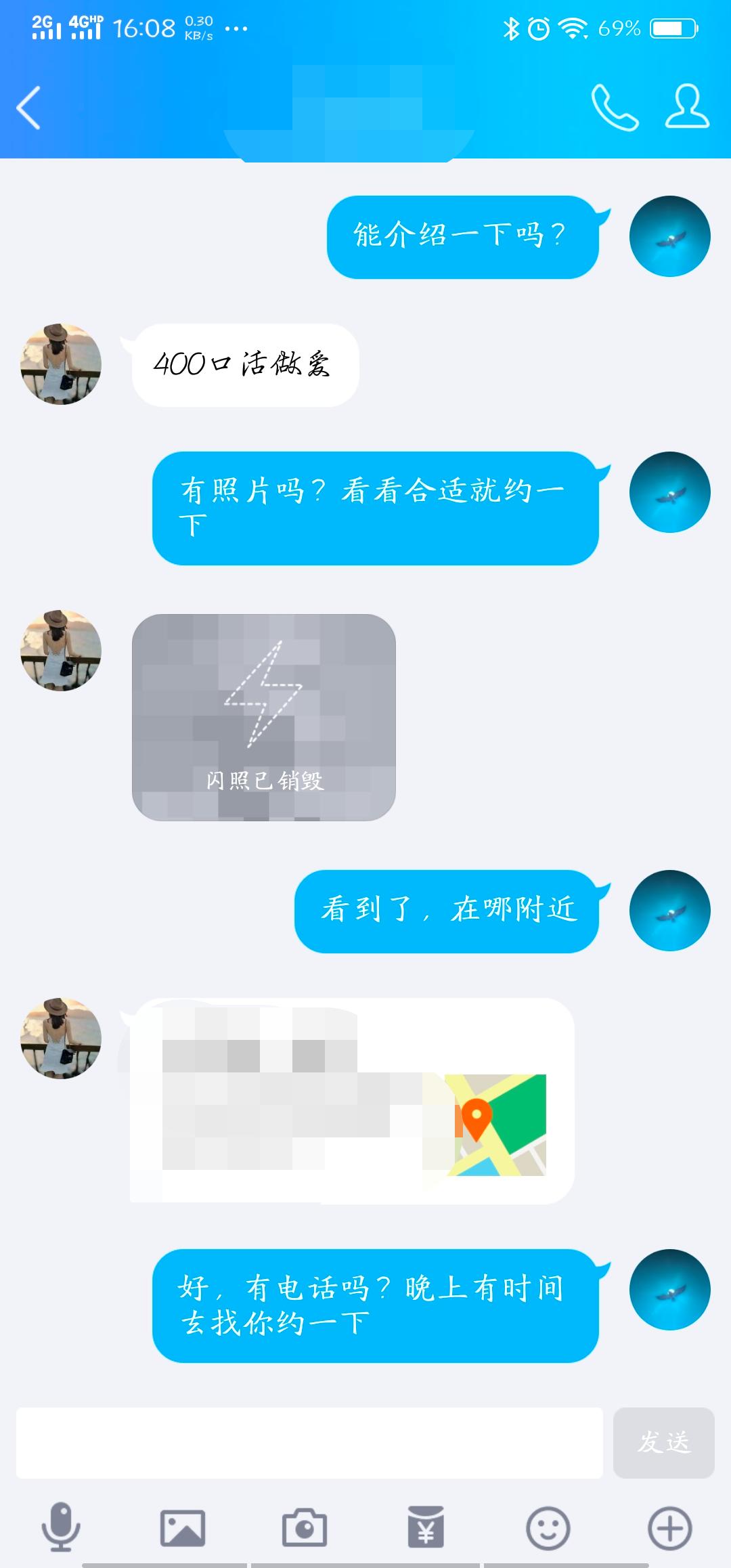Open the emoji panel

pyautogui.click(x=548, y=1527)
